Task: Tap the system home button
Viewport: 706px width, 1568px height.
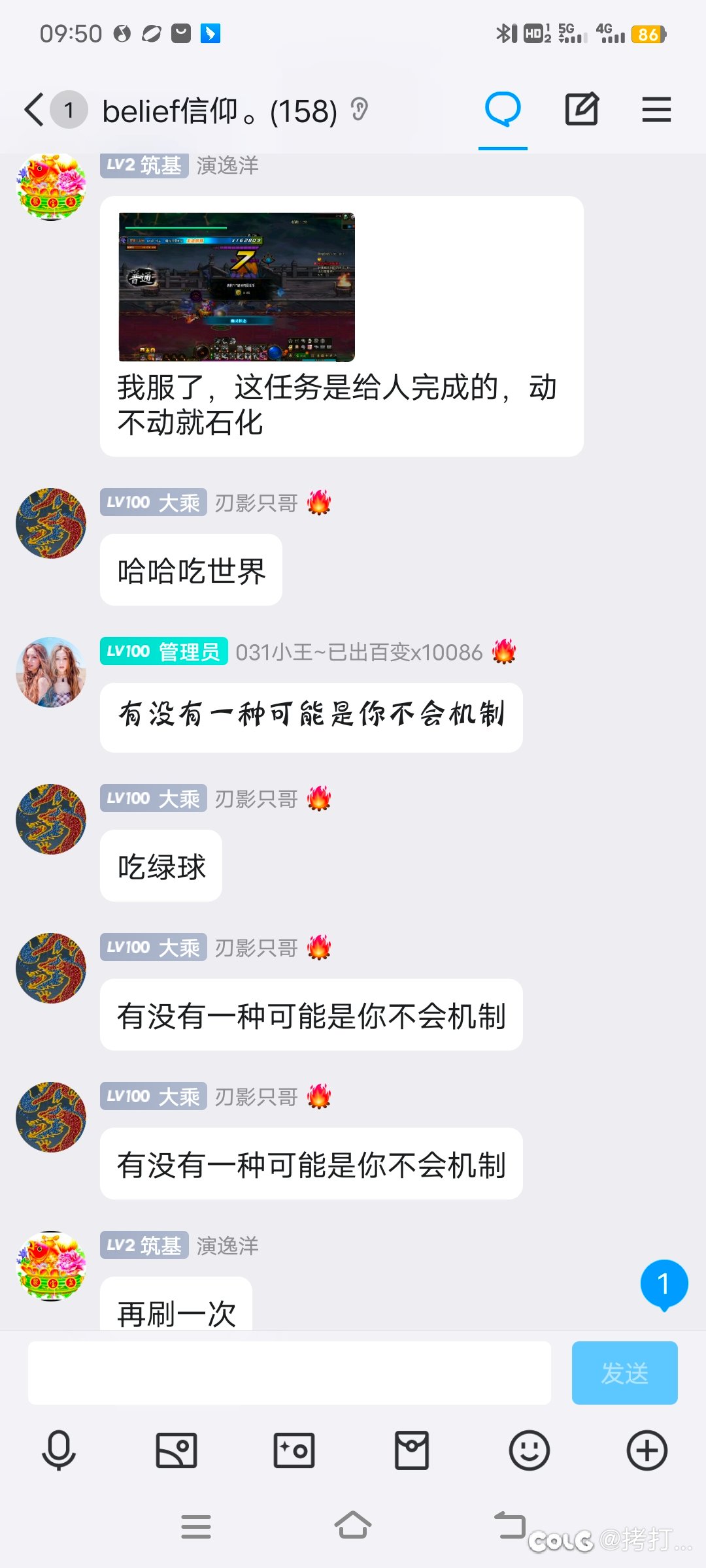Action: click(x=353, y=1526)
